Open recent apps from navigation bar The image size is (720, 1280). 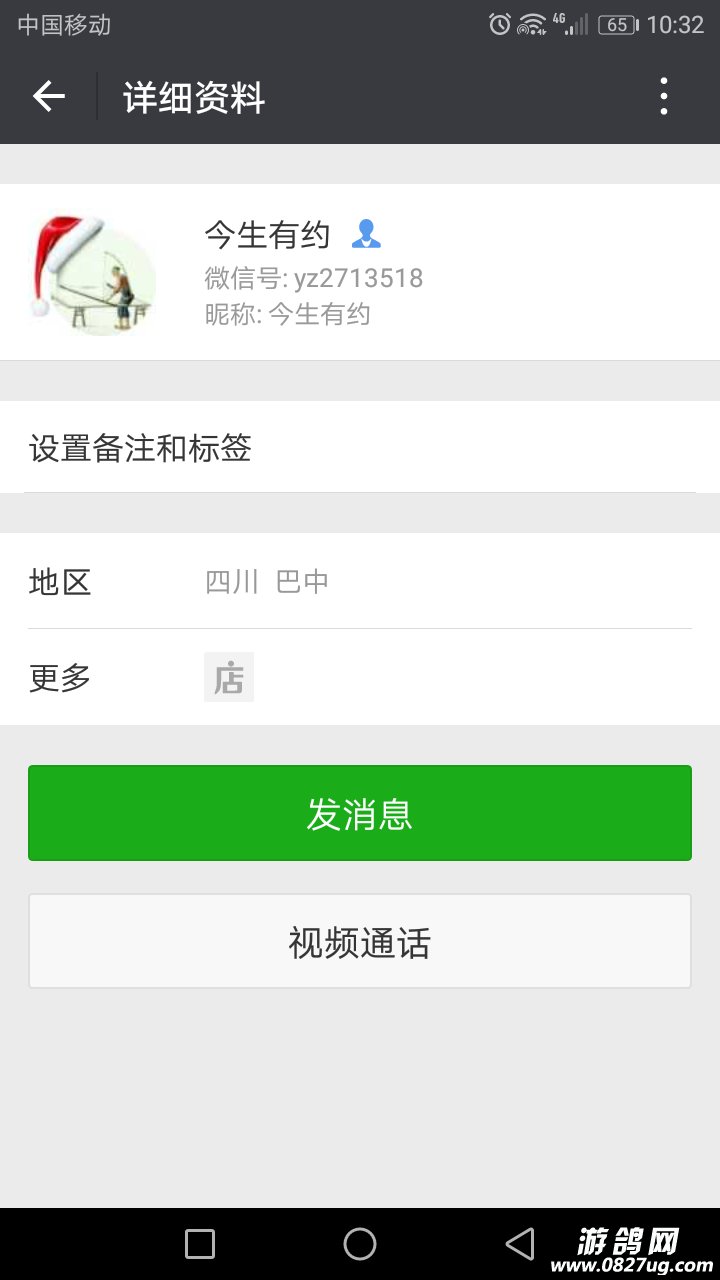[x=200, y=1244]
